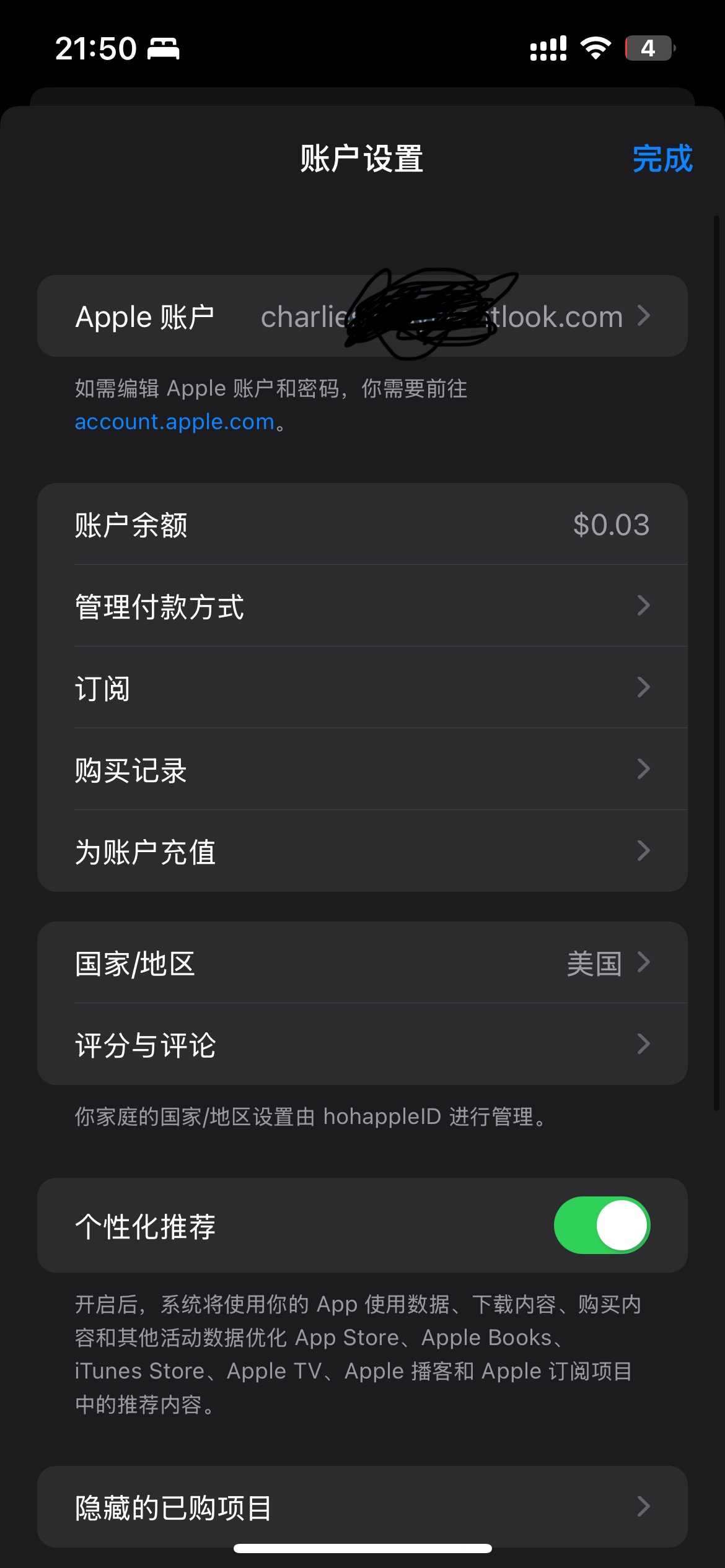Open the account.apple.com link
This screenshot has width=725, height=1568.
coord(174,422)
